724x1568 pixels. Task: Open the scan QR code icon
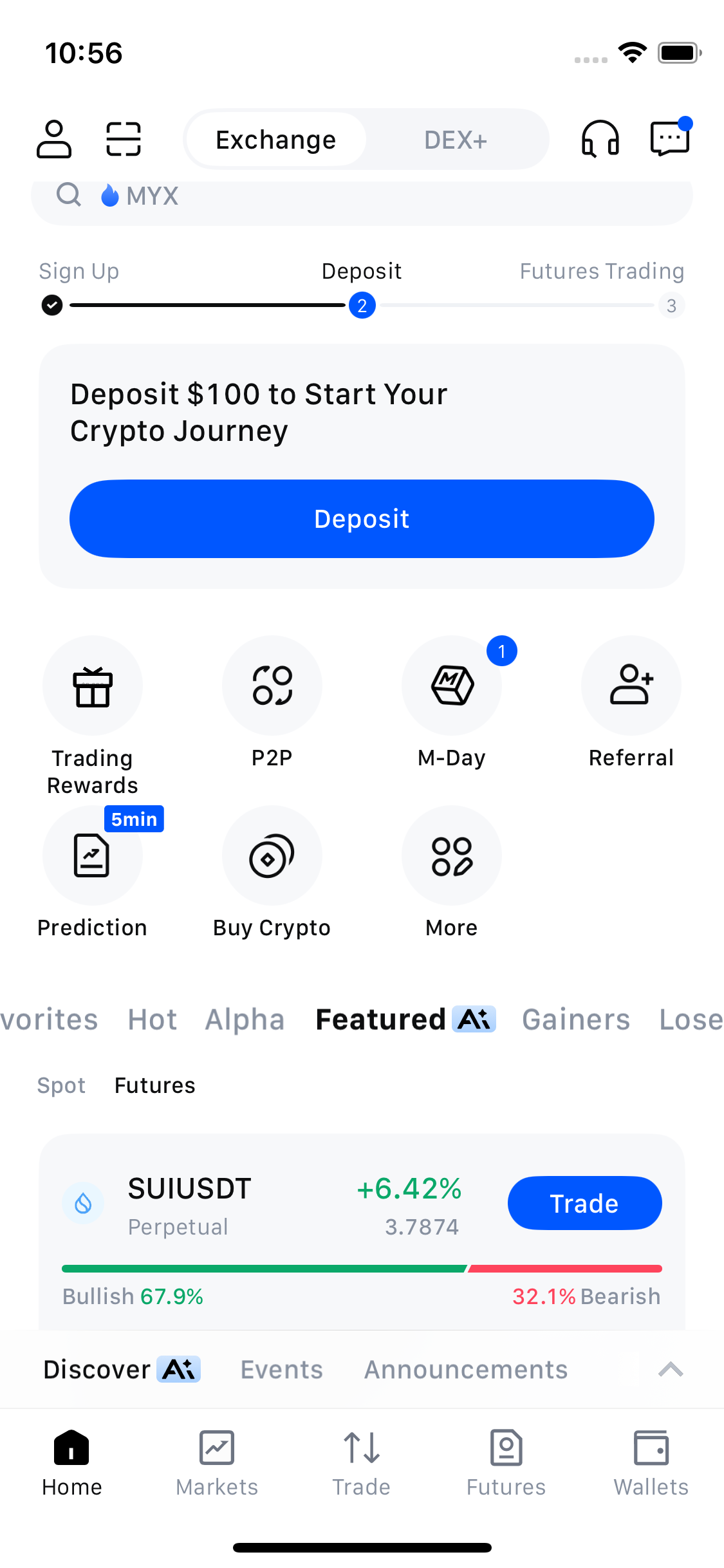tap(124, 139)
